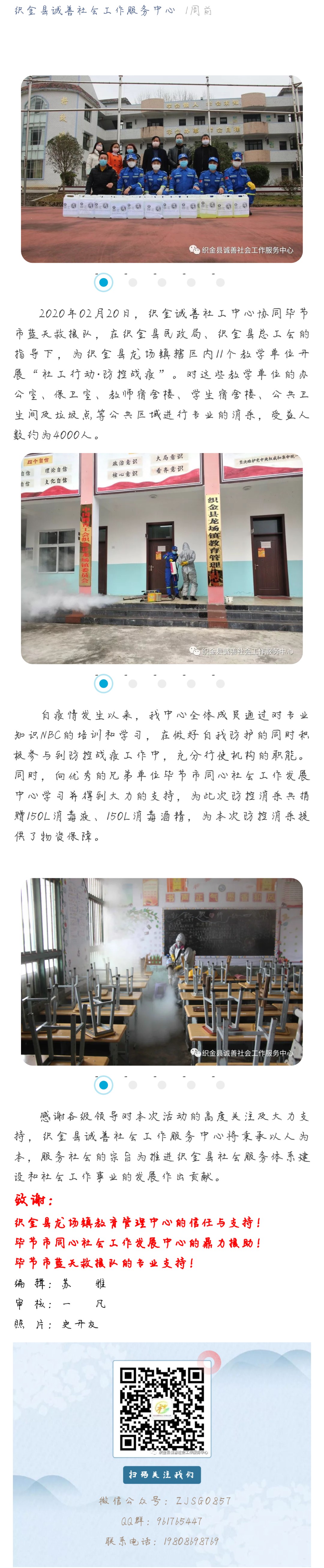Open the 织金县诚善社会工作服务中心 account link
Screen dimensions: 324x1568
[x=94, y=10]
